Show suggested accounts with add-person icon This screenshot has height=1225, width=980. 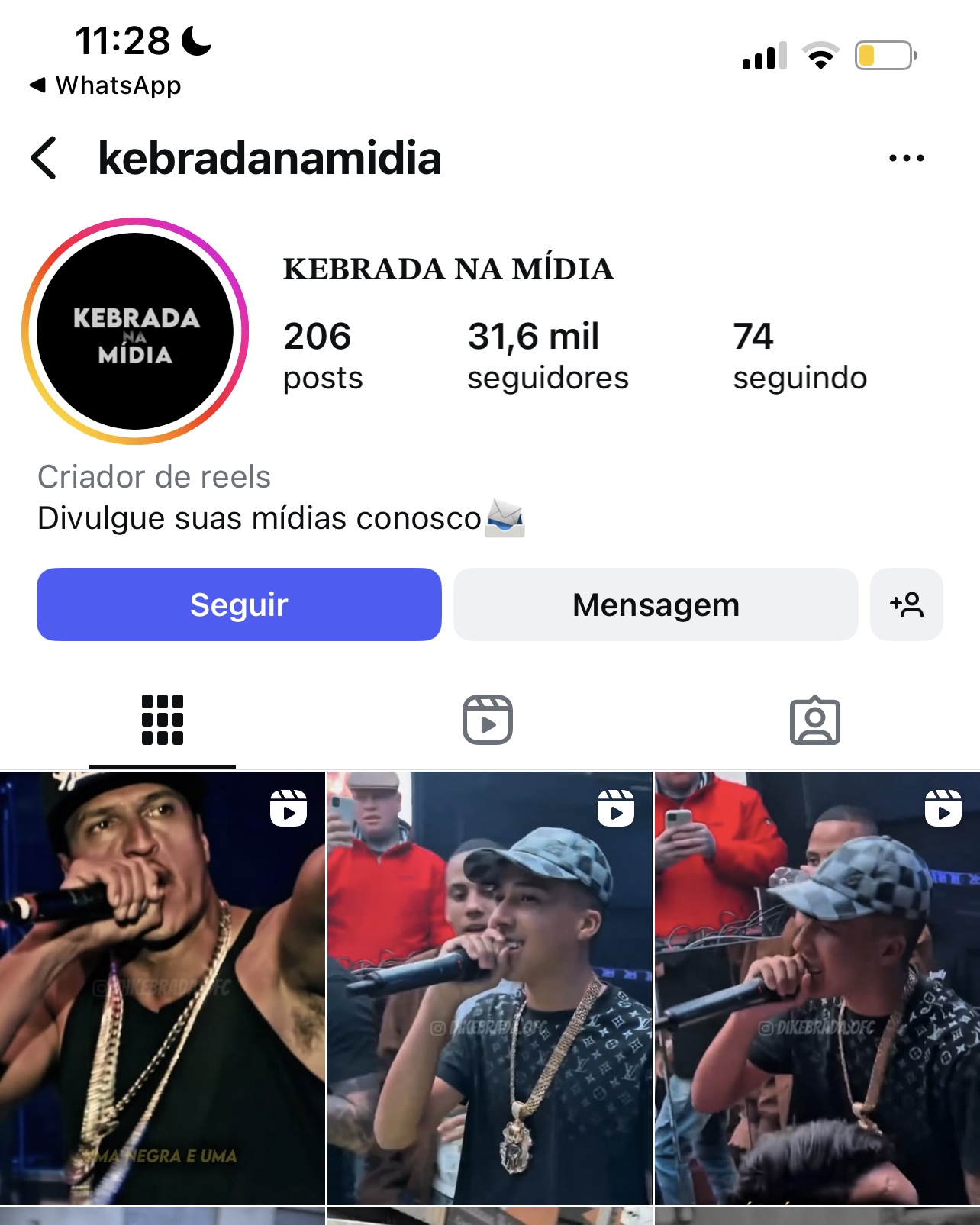[x=906, y=604]
